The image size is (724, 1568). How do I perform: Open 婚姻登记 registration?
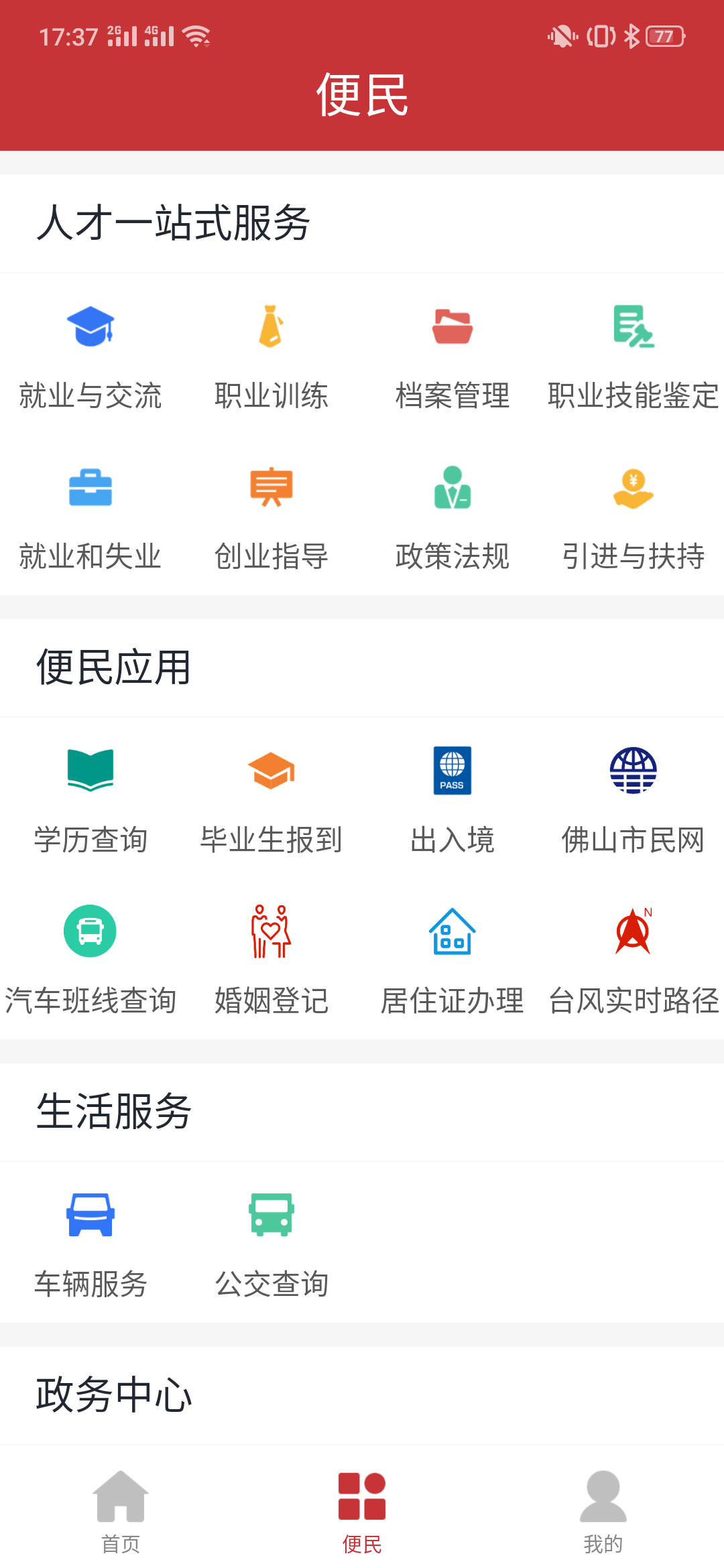(271, 961)
